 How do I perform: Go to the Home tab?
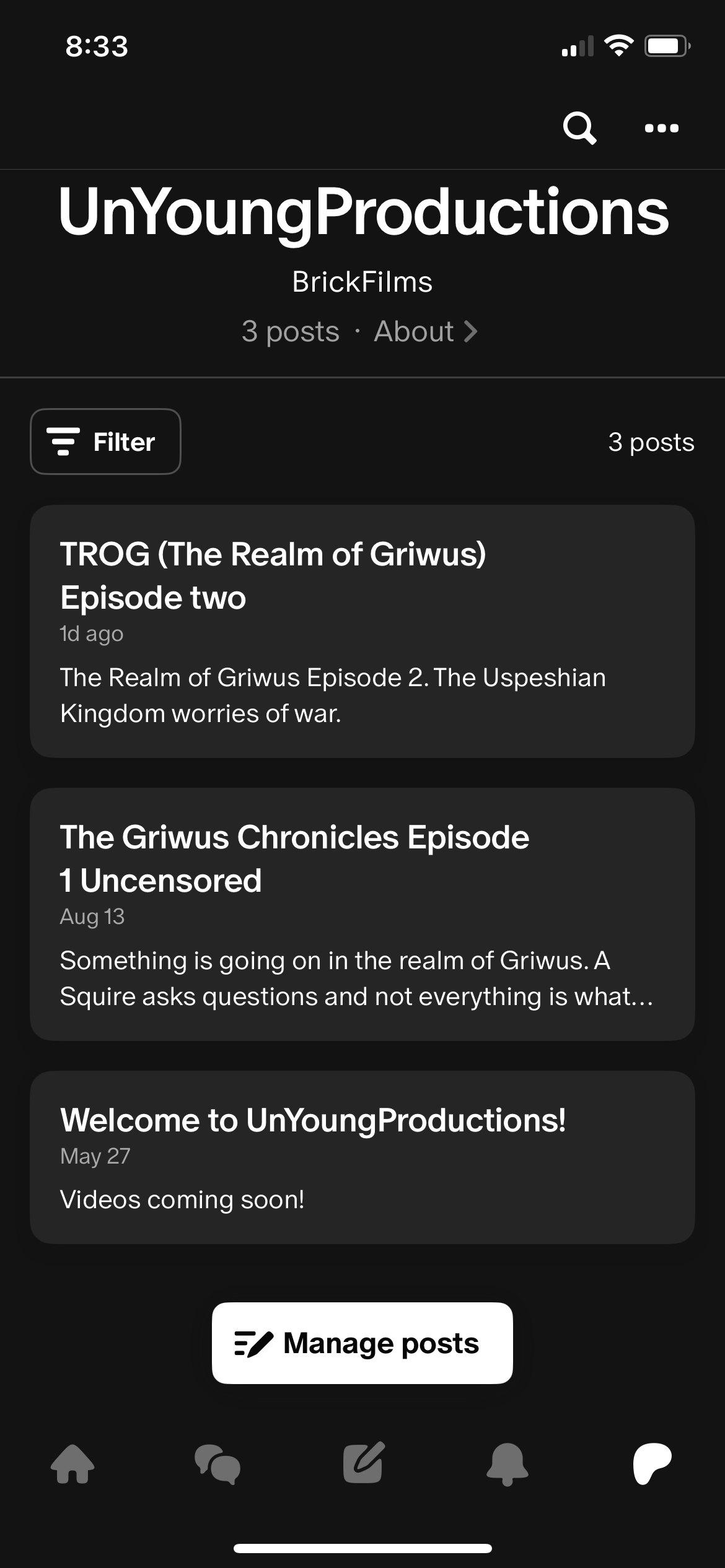tap(72, 1464)
